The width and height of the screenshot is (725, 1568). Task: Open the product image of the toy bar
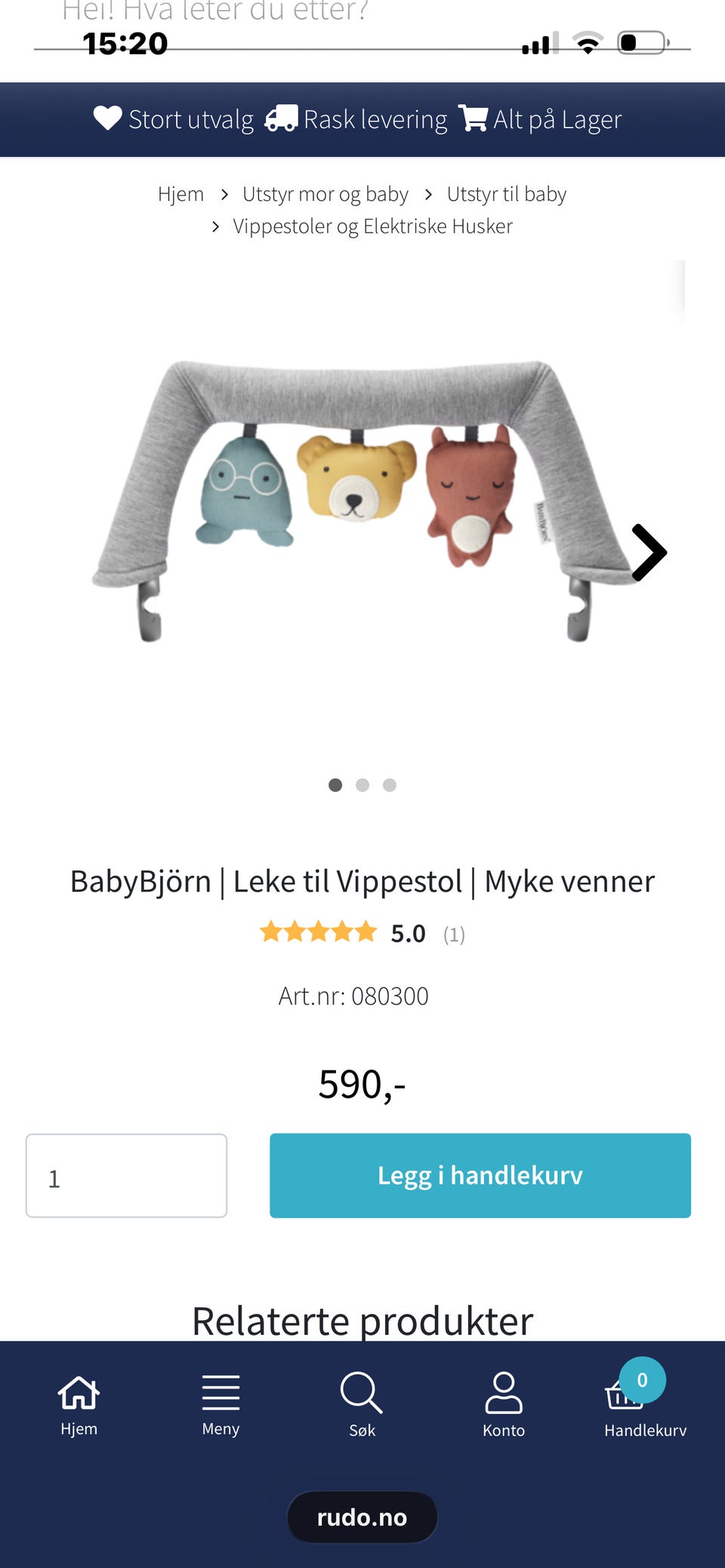click(362, 502)
